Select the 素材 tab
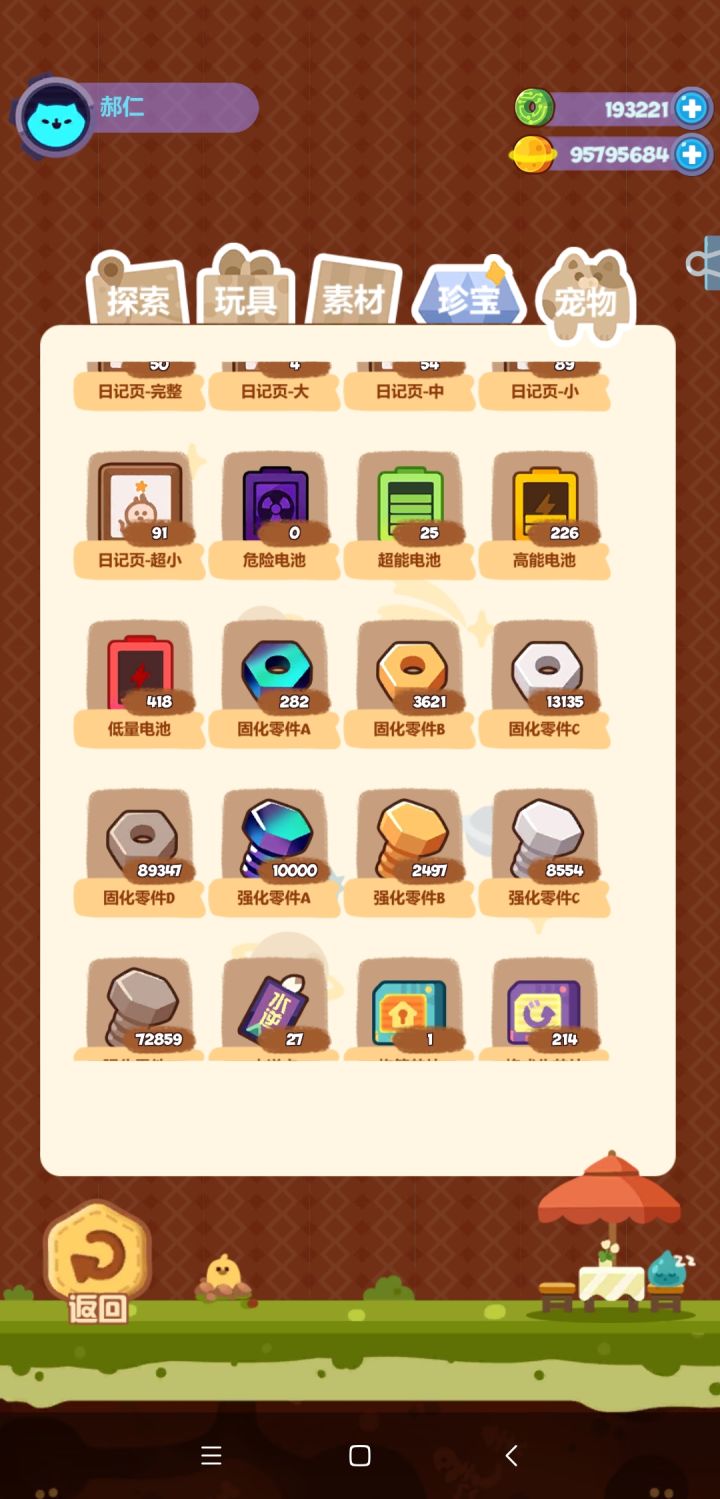Image resolution: width=720 pixels, height=1499 pixels. point(352,298)
